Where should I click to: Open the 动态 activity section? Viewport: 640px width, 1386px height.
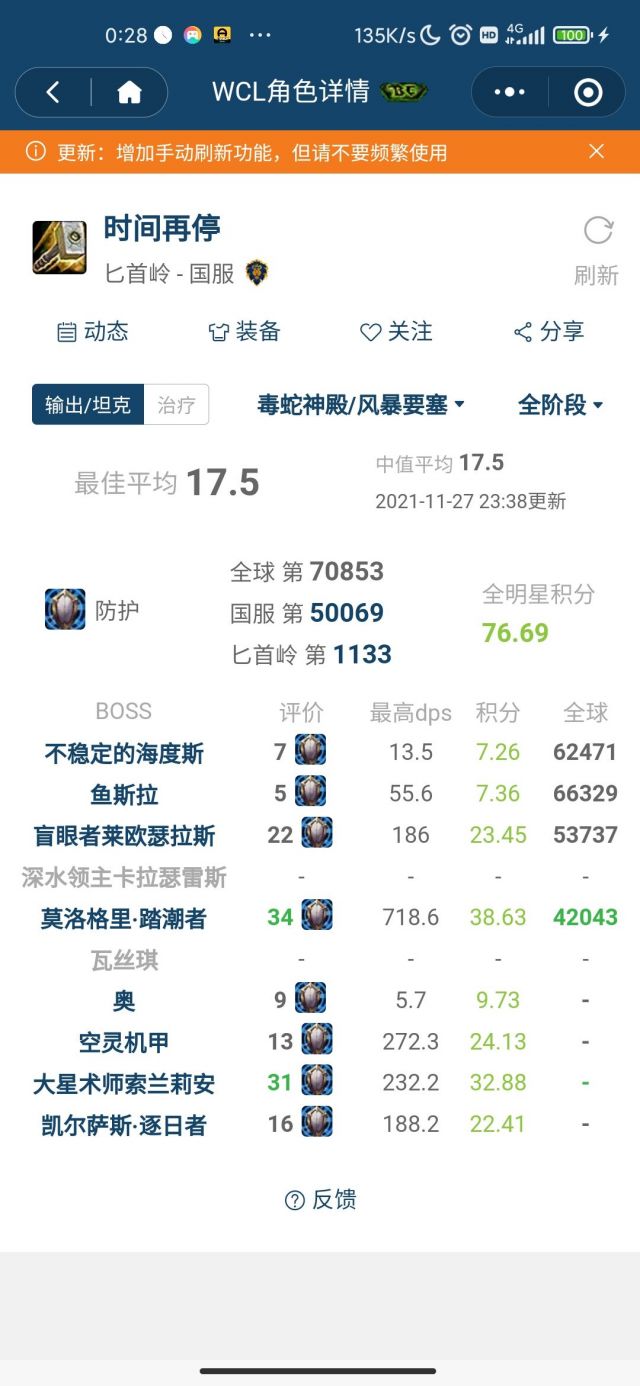(x=93, y=332)
